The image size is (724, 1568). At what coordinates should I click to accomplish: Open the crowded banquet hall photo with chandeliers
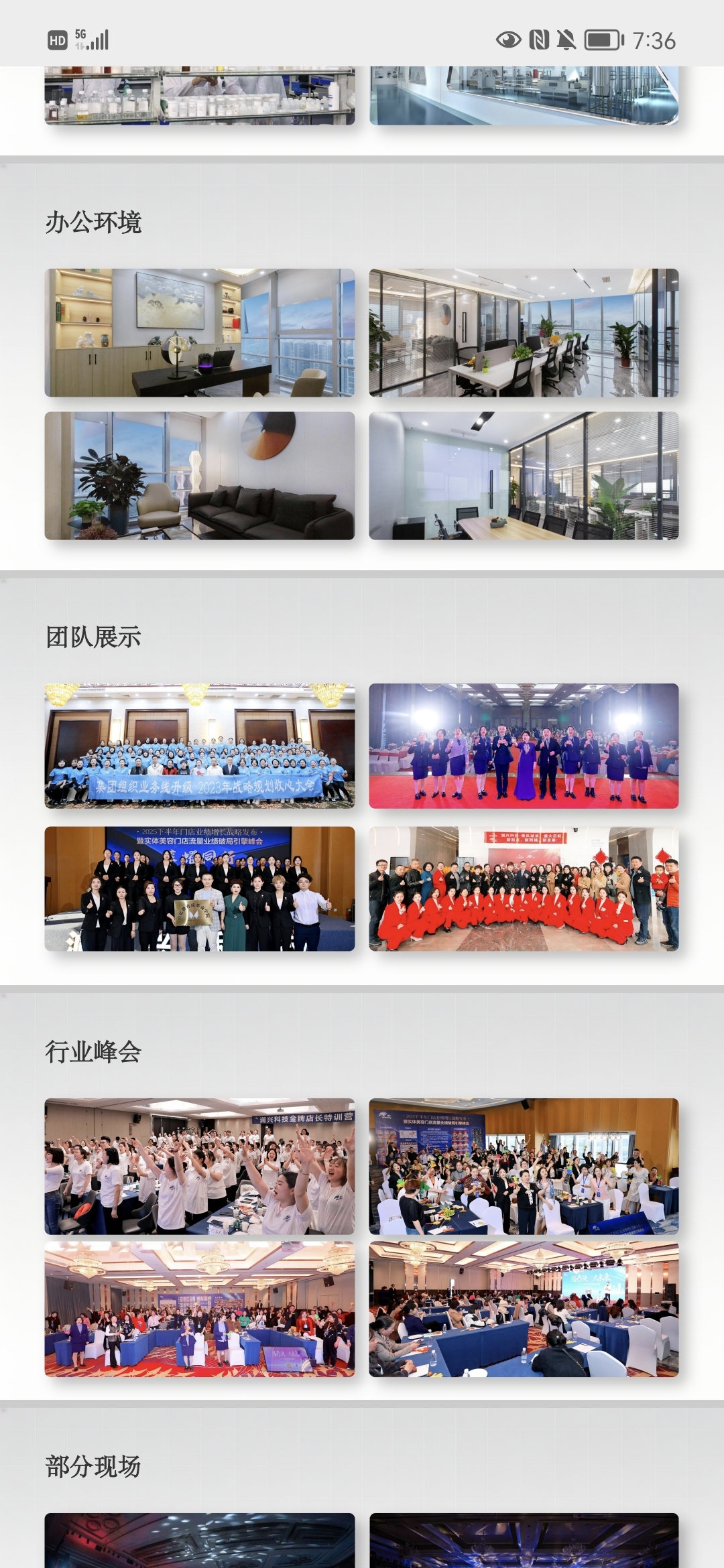point(200,1309)
